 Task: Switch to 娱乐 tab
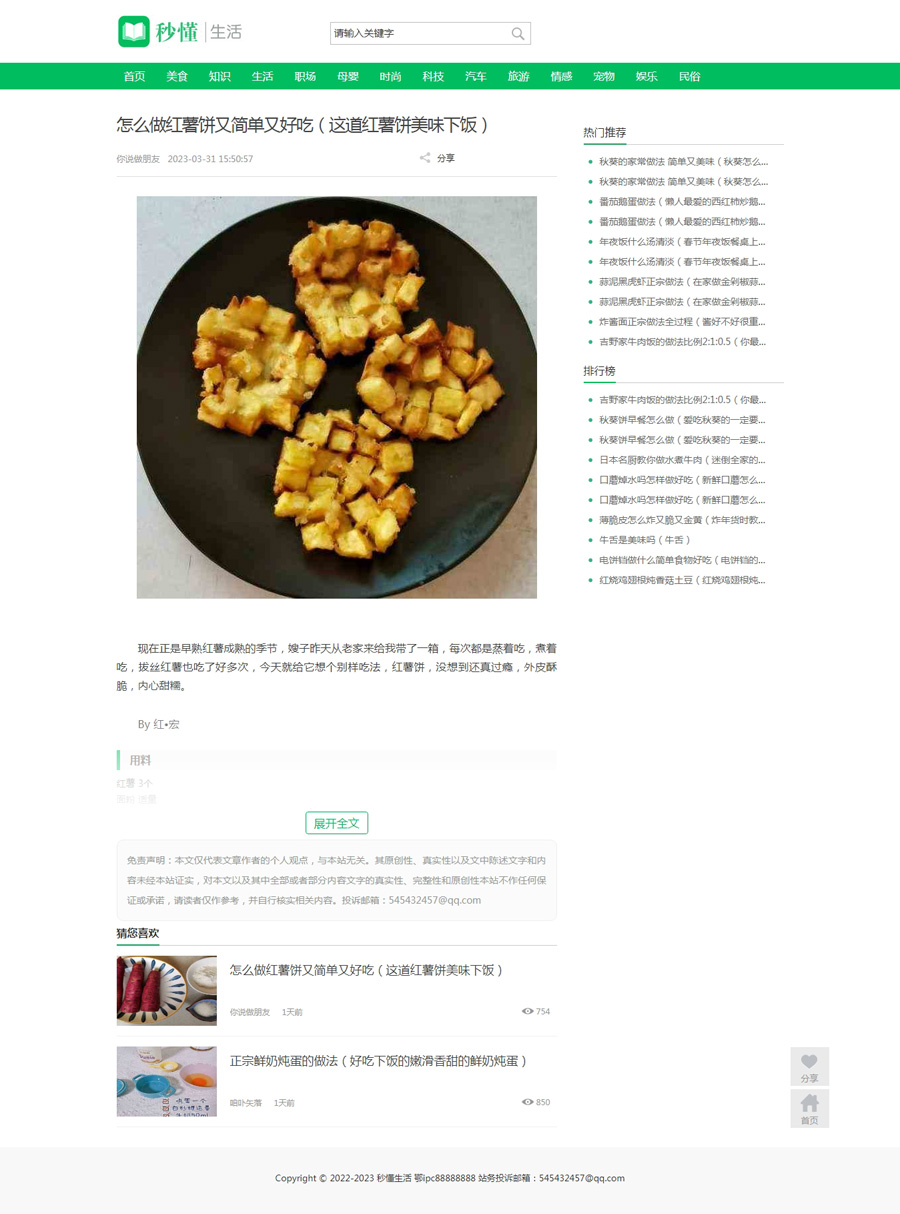pos(647,76)
